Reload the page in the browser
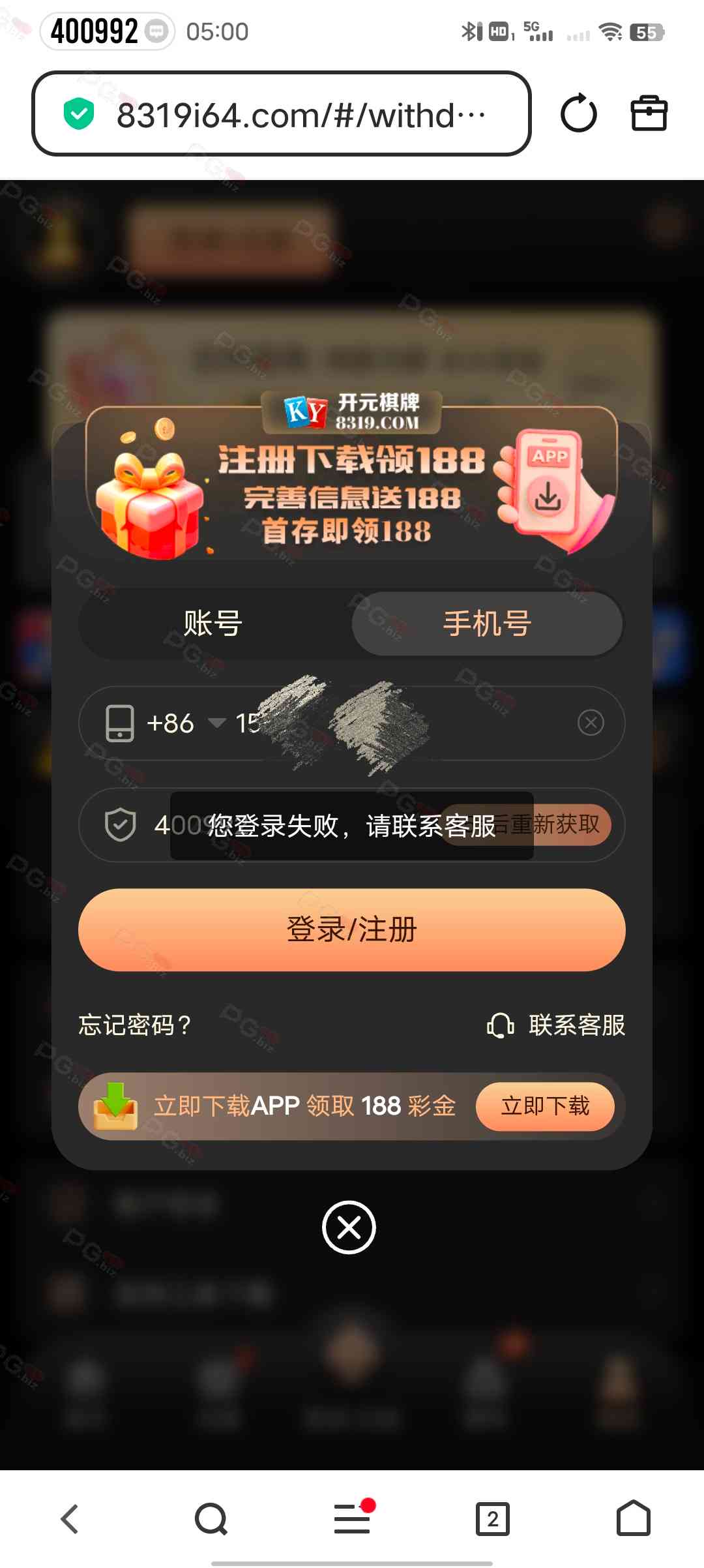The height and width of the screenshot is (1568, 704). point(578,114)
